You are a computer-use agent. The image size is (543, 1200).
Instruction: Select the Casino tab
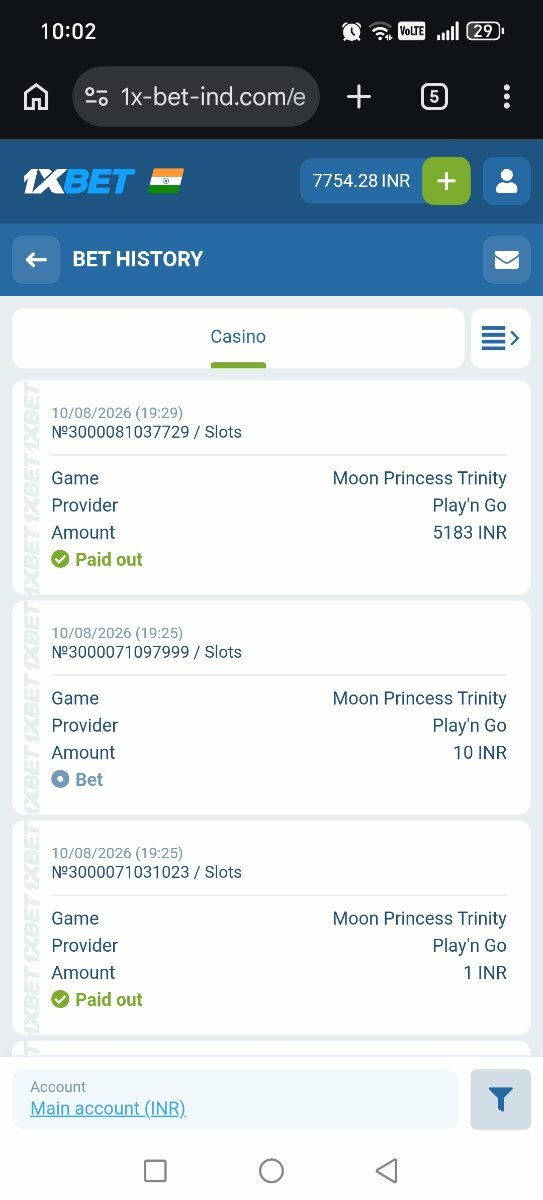(x=238, y=337)
